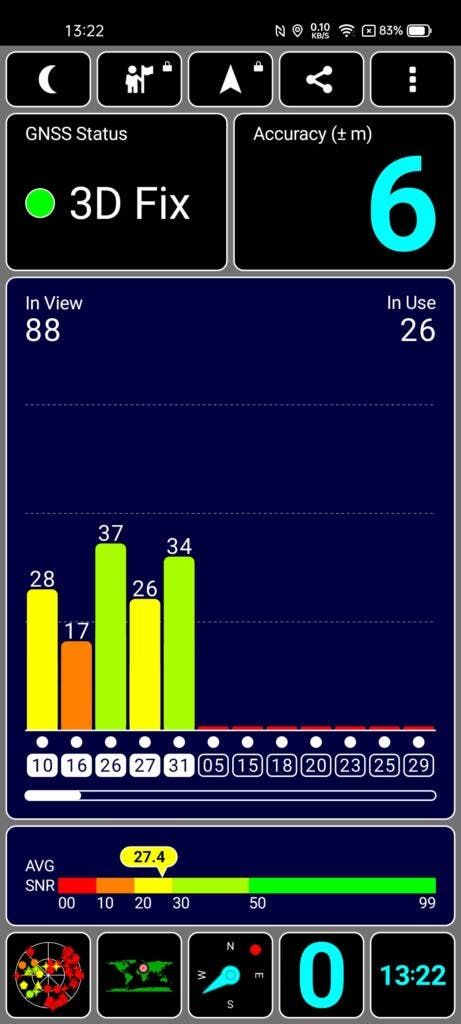The image size is (461, 1024).
Task: Open the AVG SNR bar panel
Action: pos(230,876)
